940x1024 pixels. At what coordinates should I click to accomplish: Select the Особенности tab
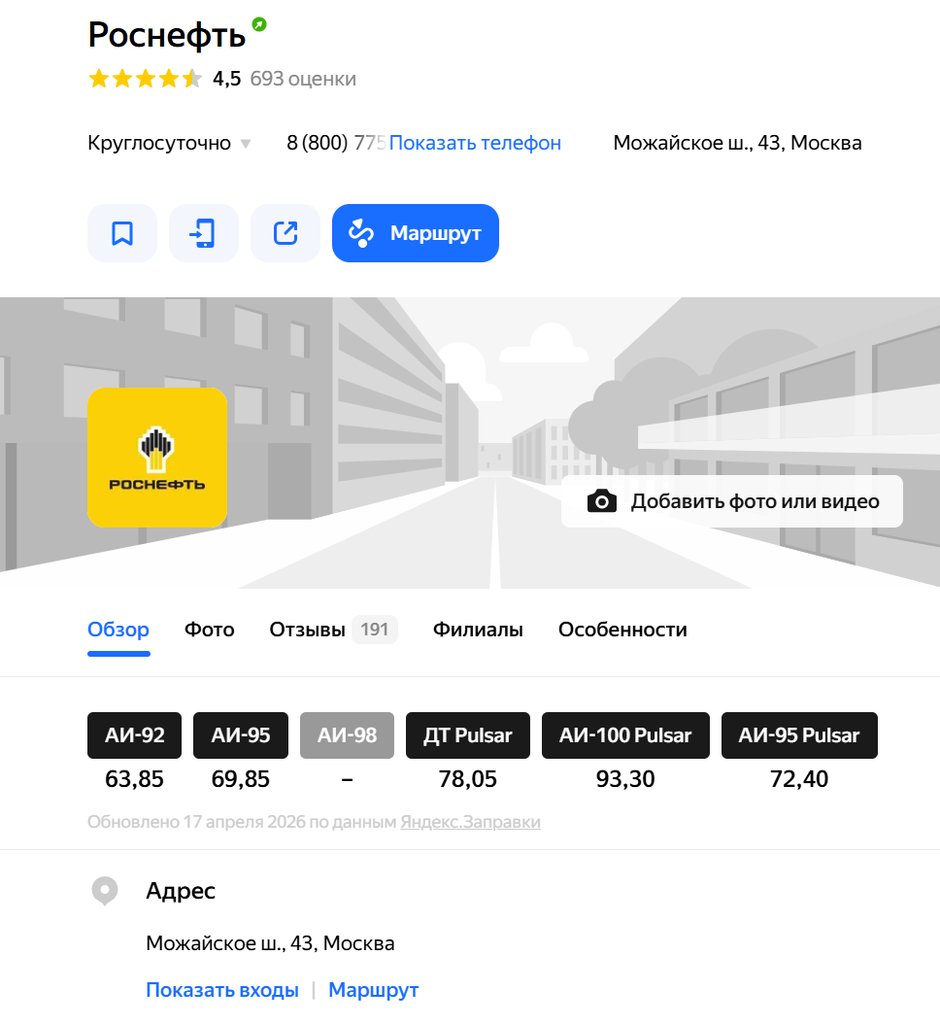pyautogui.click(x=623, y=630)
